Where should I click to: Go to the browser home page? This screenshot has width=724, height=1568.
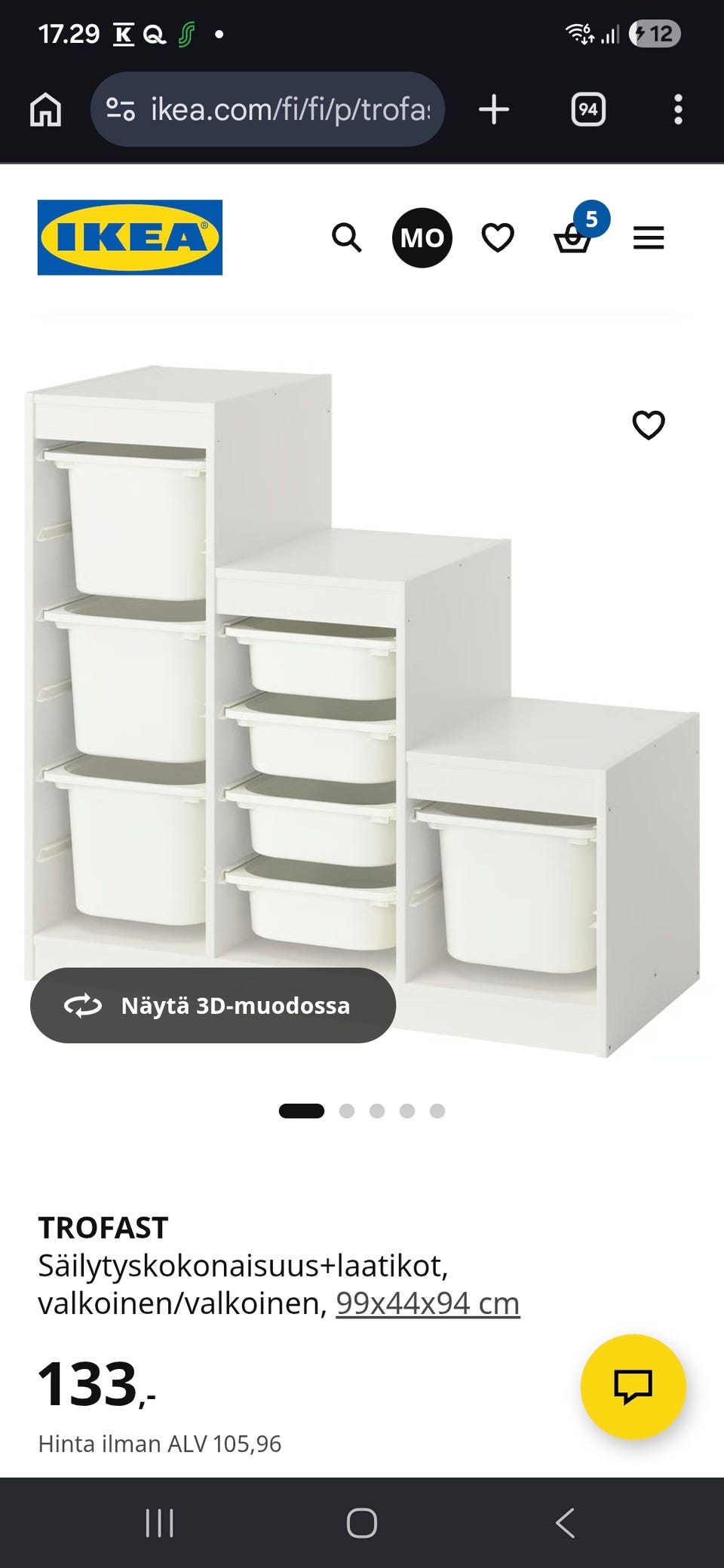coord(45,110)
